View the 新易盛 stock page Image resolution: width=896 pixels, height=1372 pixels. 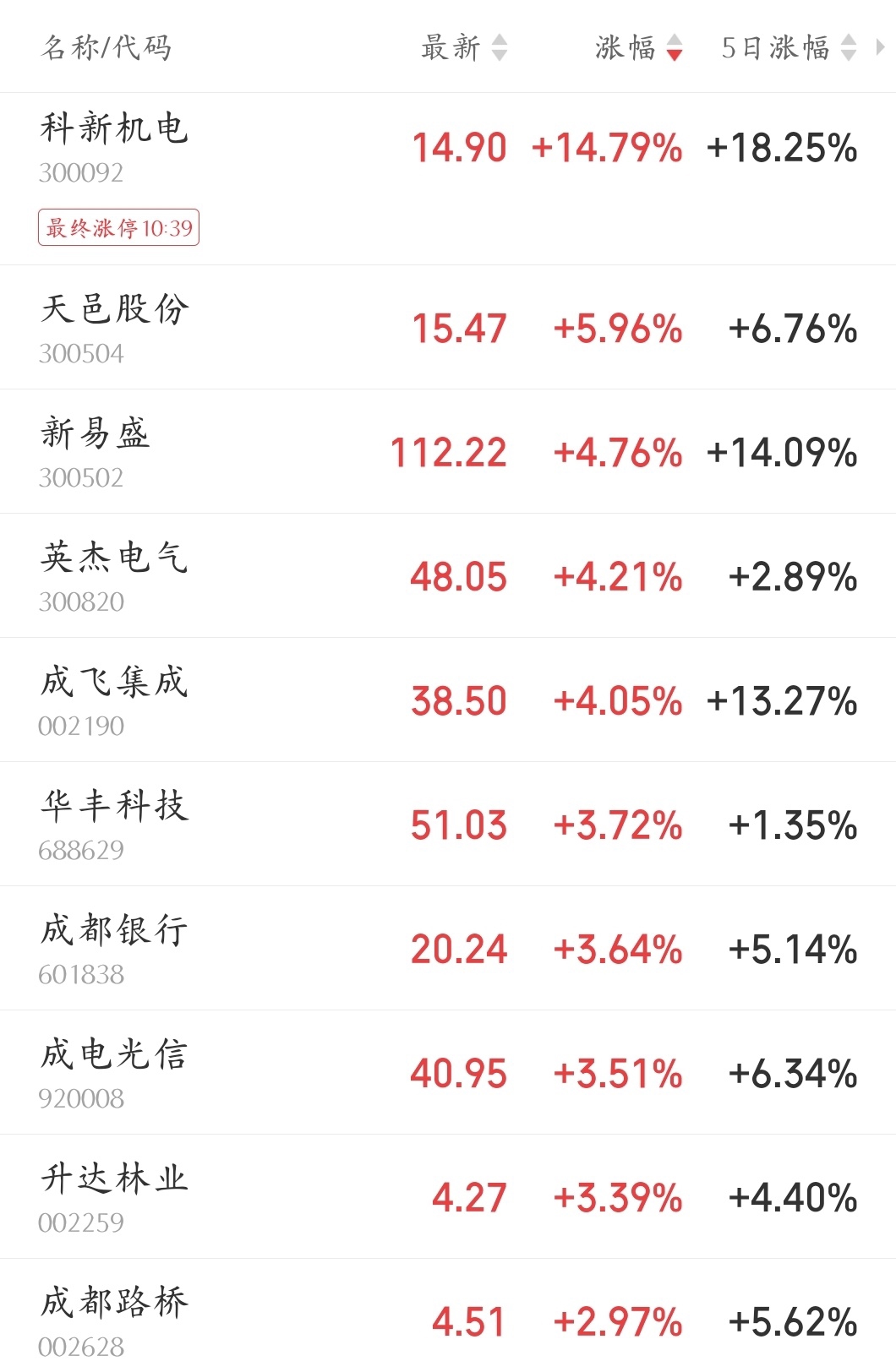click(95, 434)
